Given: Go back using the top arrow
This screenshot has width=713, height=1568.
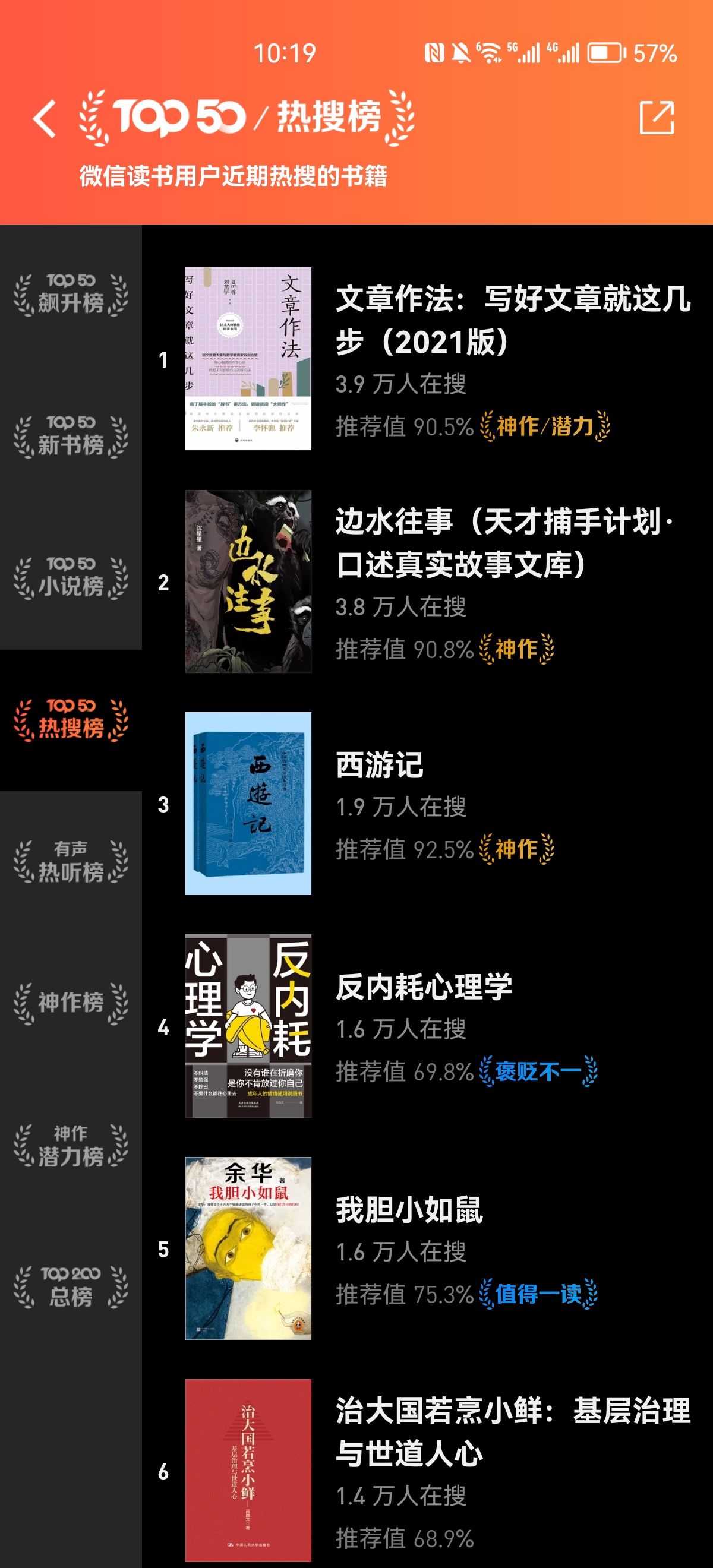Looking at the screenshot, I should pyautogui.click(x=45, y=118).
